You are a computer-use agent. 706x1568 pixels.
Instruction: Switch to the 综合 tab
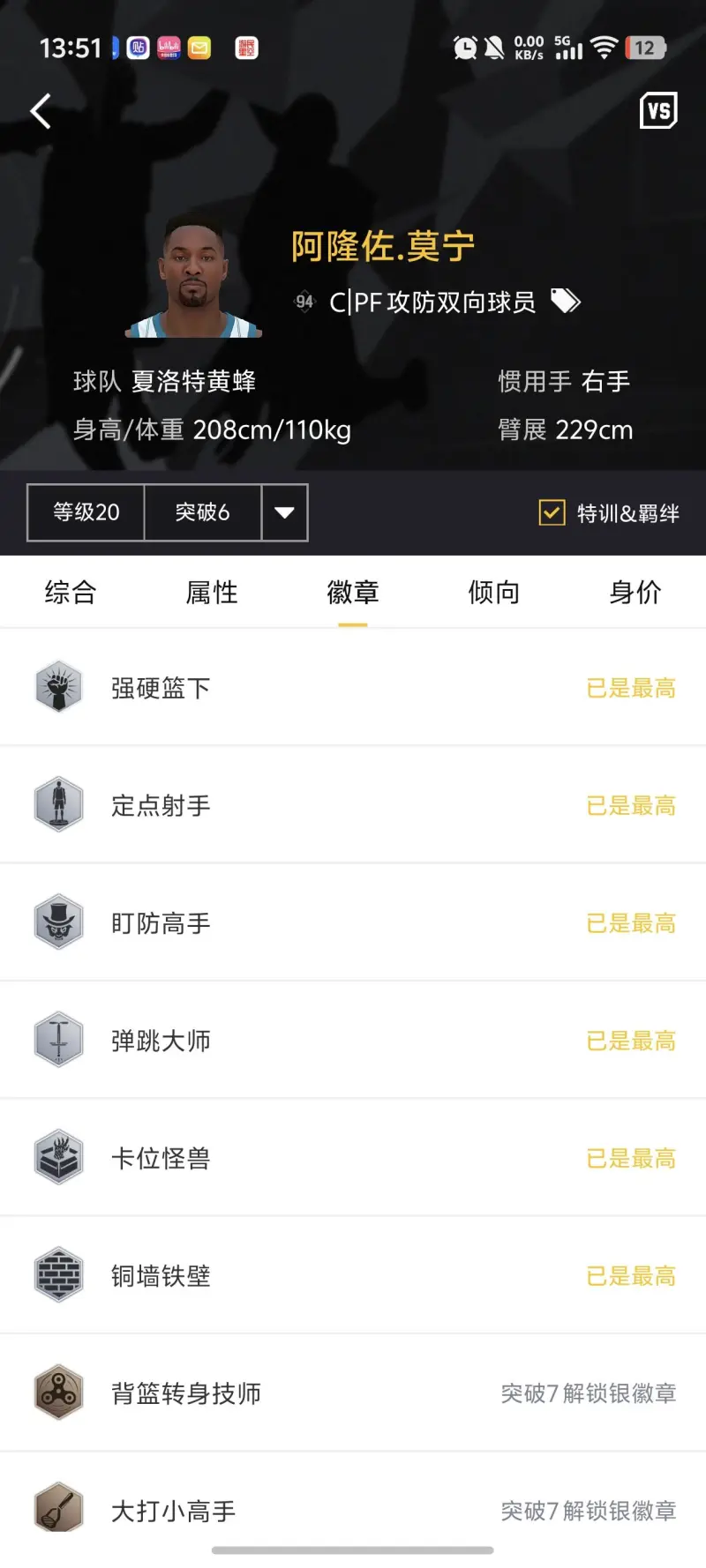[71, 593]
